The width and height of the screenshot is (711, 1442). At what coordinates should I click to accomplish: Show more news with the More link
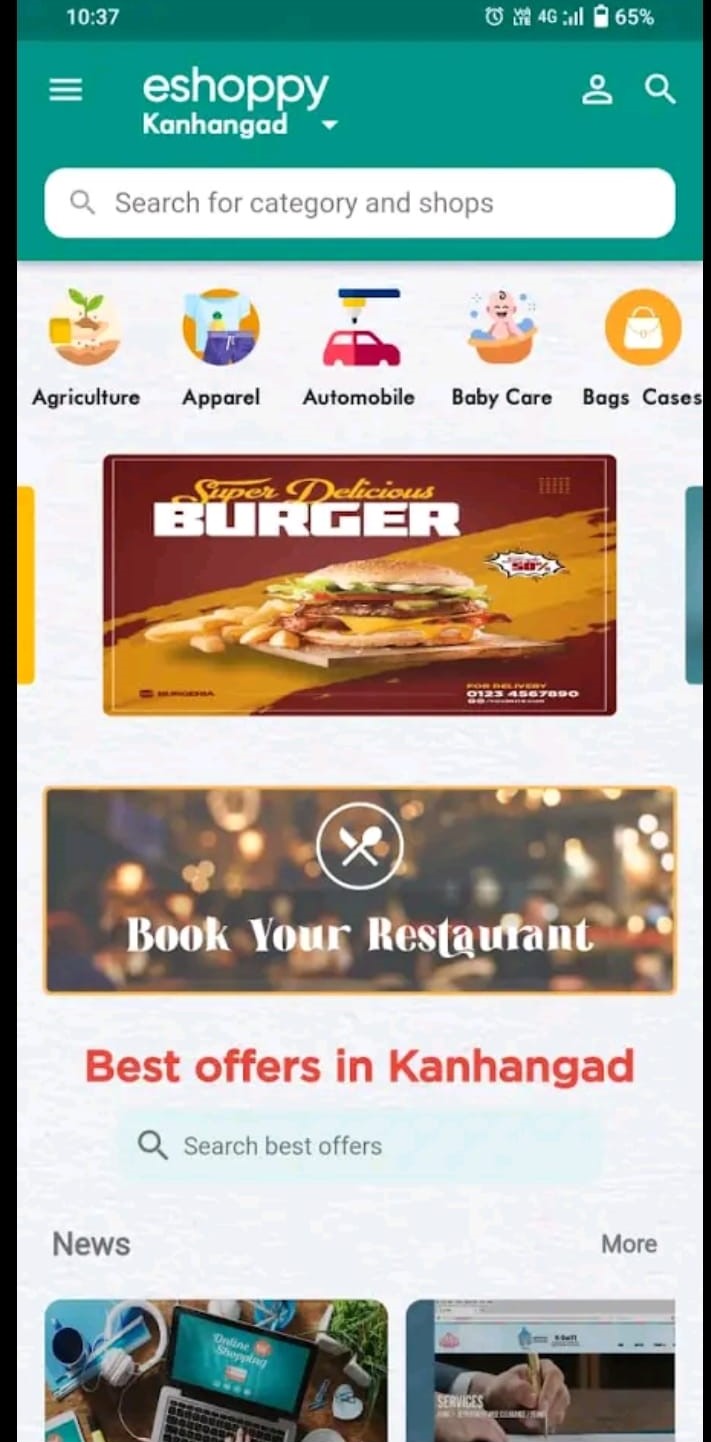coord(629,1244)
